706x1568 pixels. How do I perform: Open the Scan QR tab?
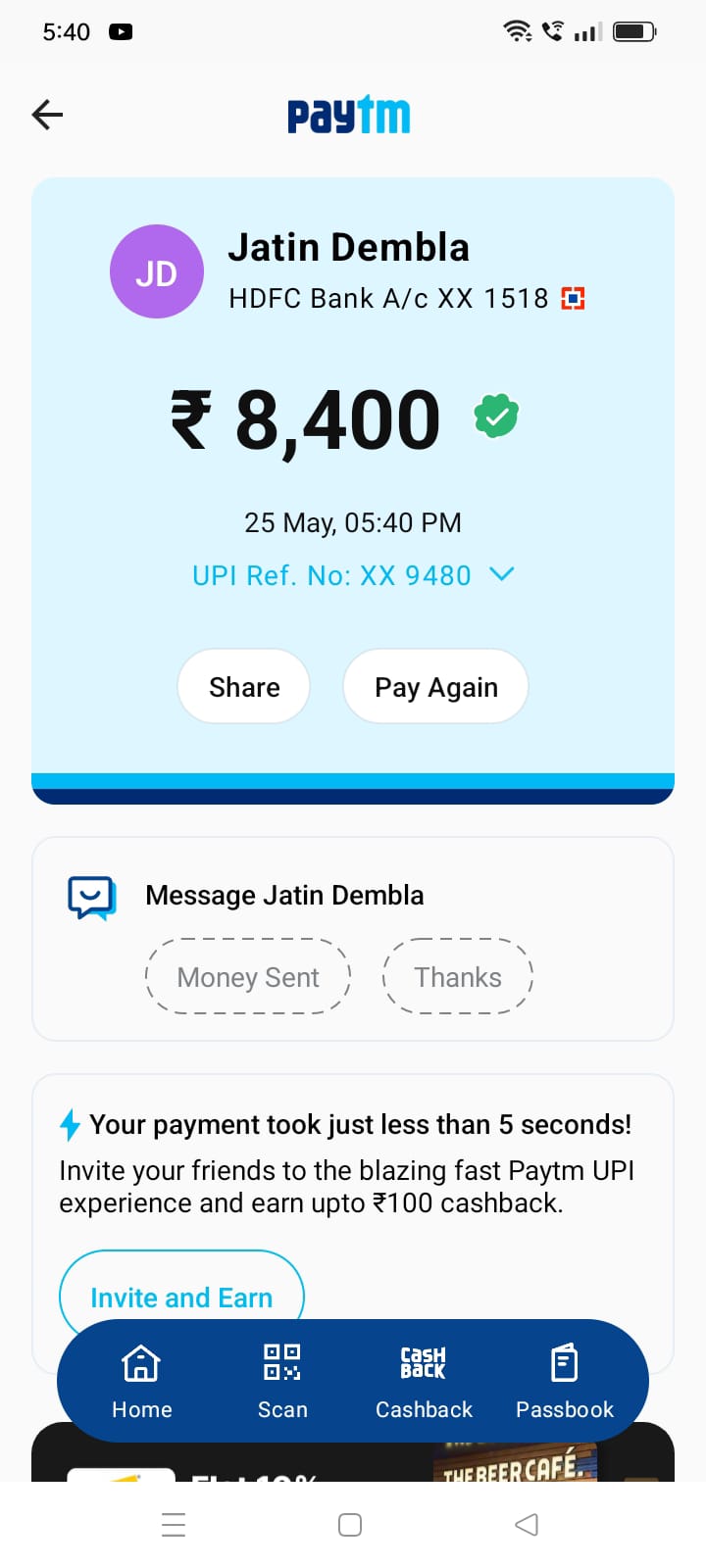click(x=282, y=1381)
